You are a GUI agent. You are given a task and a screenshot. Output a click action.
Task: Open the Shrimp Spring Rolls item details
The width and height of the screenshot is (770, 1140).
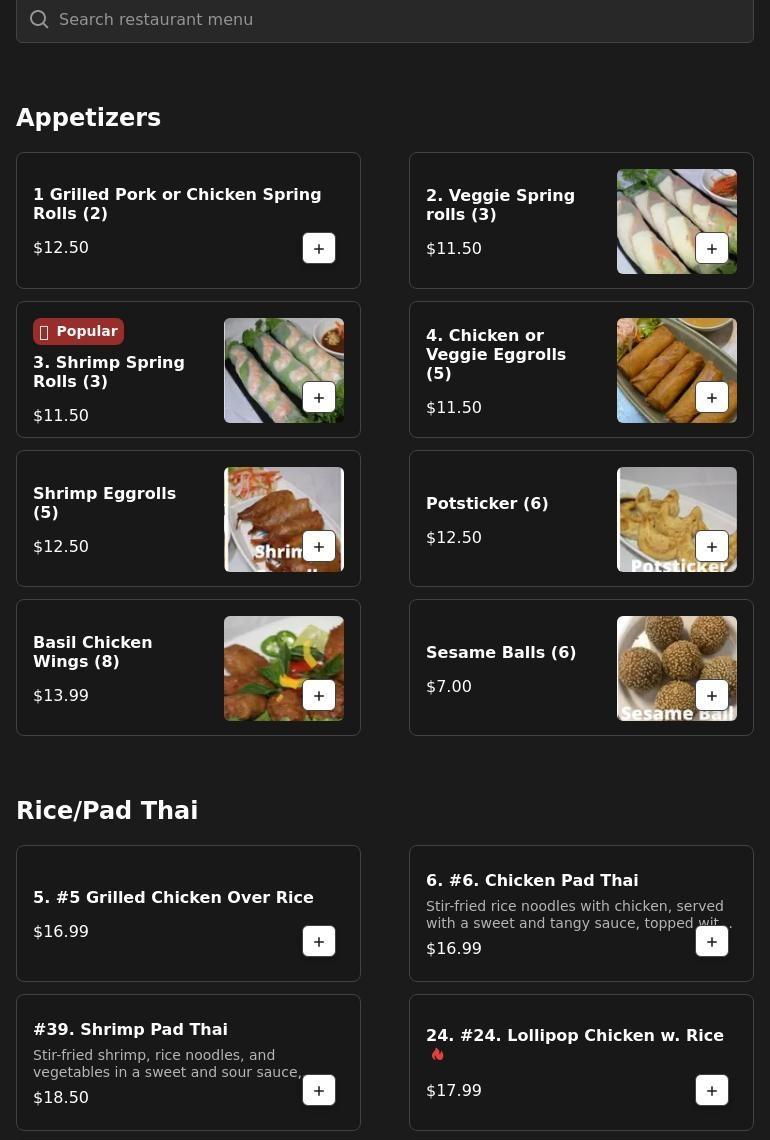click(108, 371)
